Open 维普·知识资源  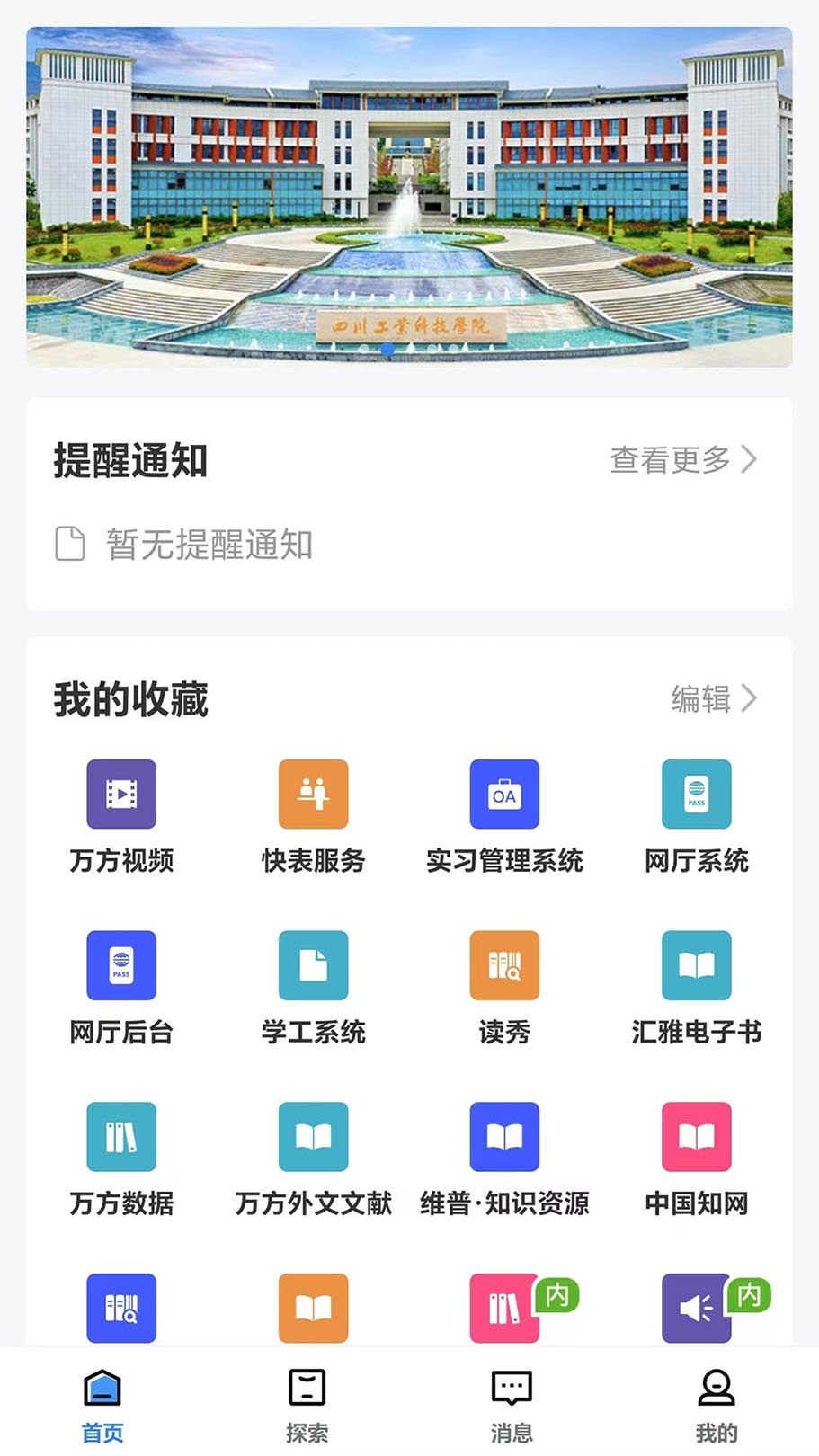pyautogui.click(x=504, y=1136)
